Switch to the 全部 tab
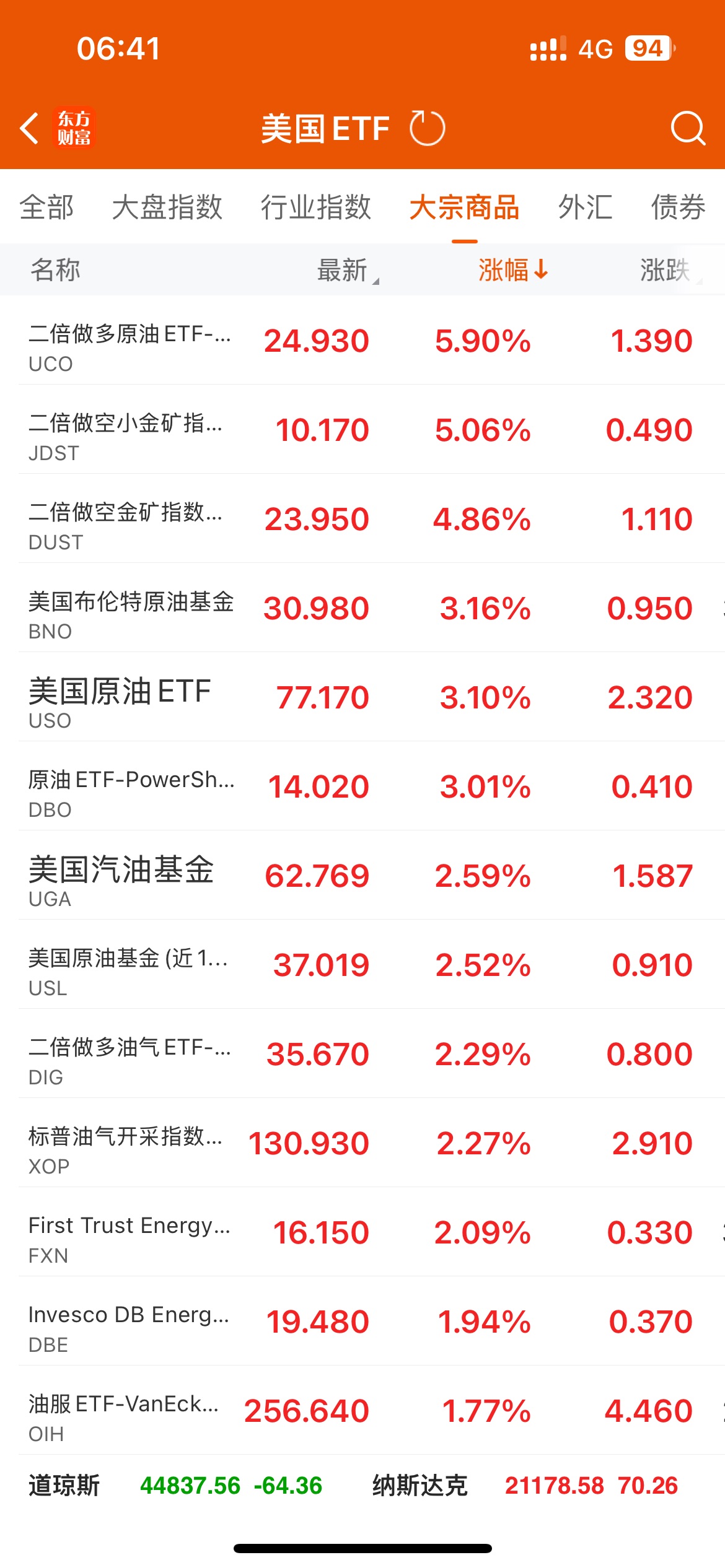The height and width of the screenshot is (1568, 725). [46, 207]
